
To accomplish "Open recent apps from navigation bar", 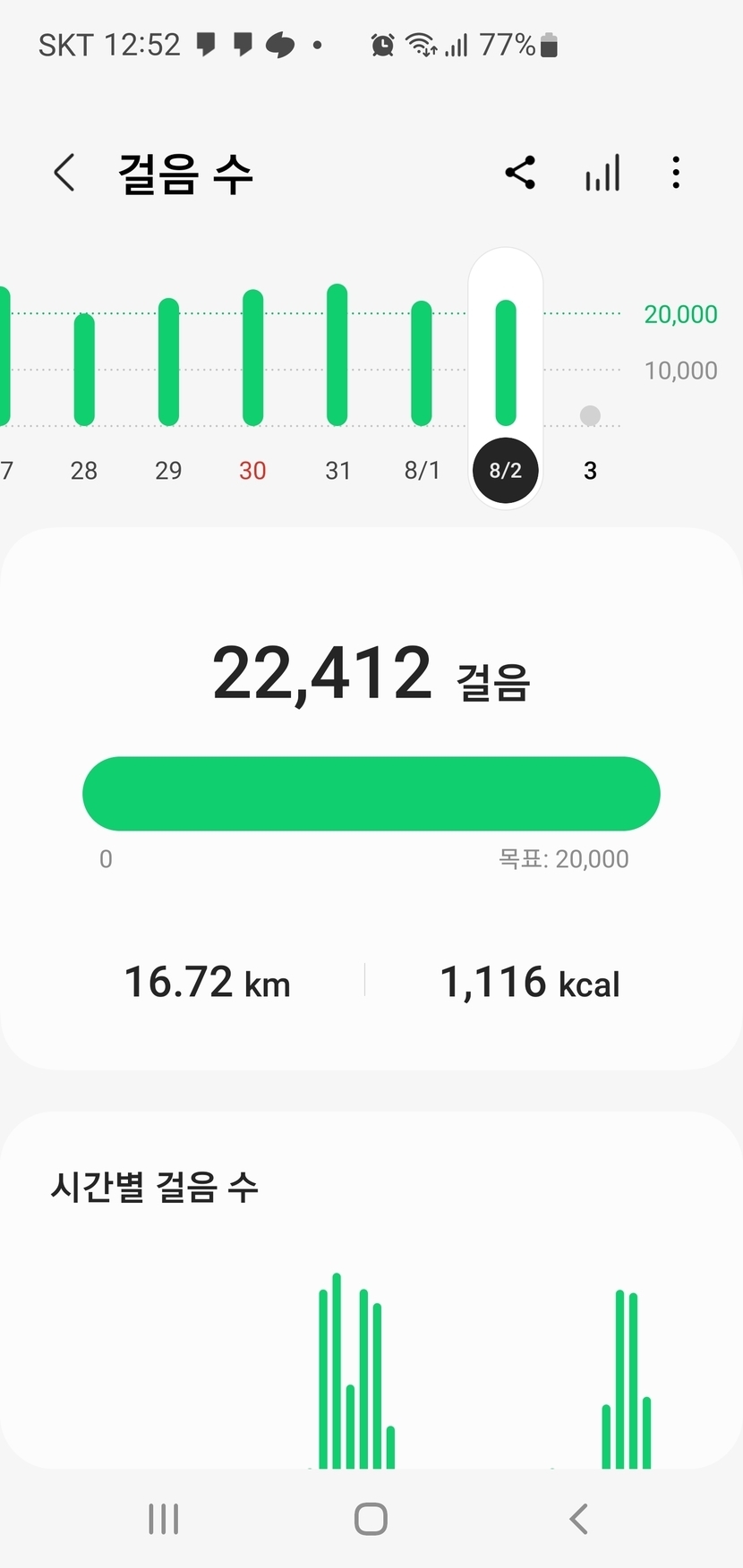I will [x=164, y=1519].
